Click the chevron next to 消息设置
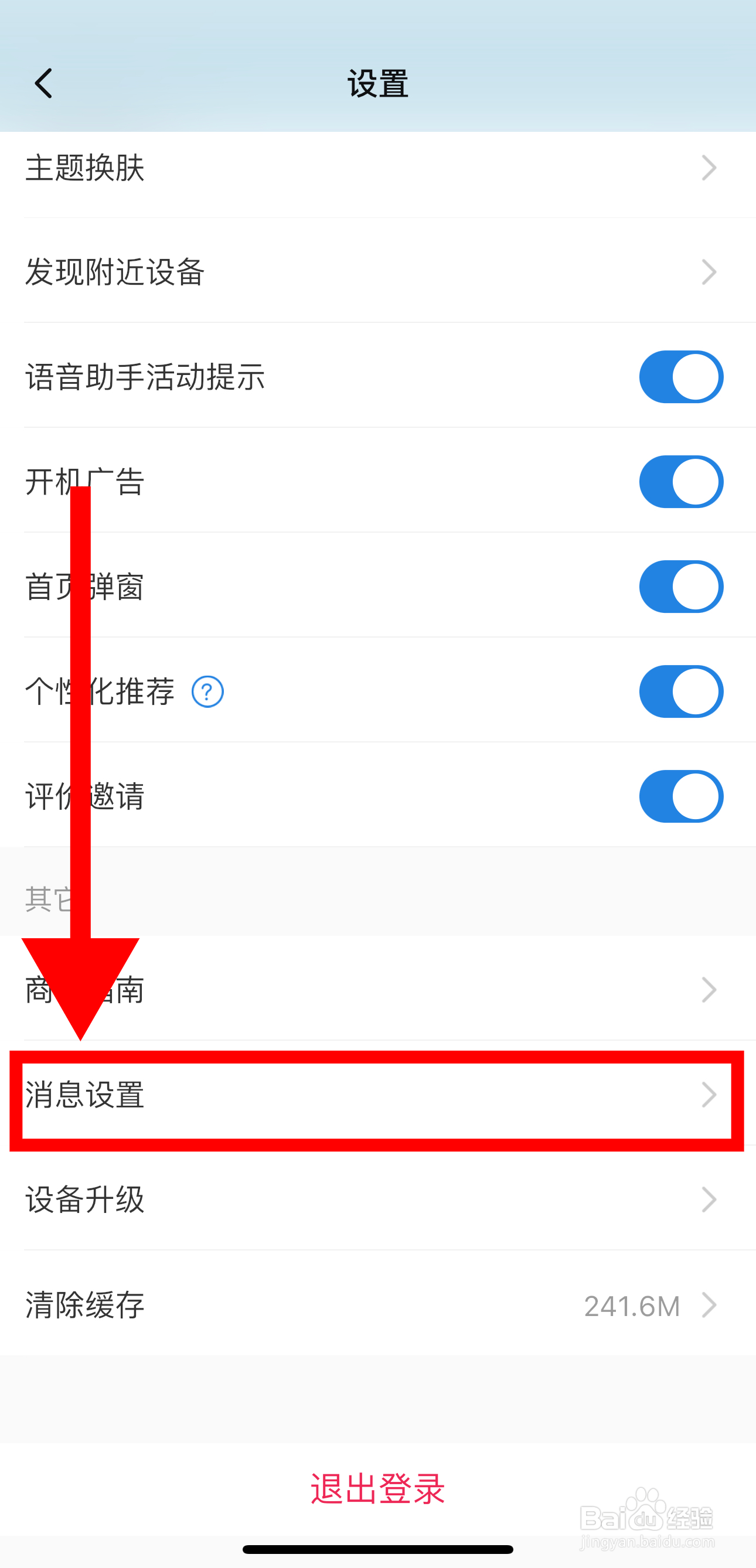The width and height of the screenshot is (756, 1568). click(x=708, y=1095)
